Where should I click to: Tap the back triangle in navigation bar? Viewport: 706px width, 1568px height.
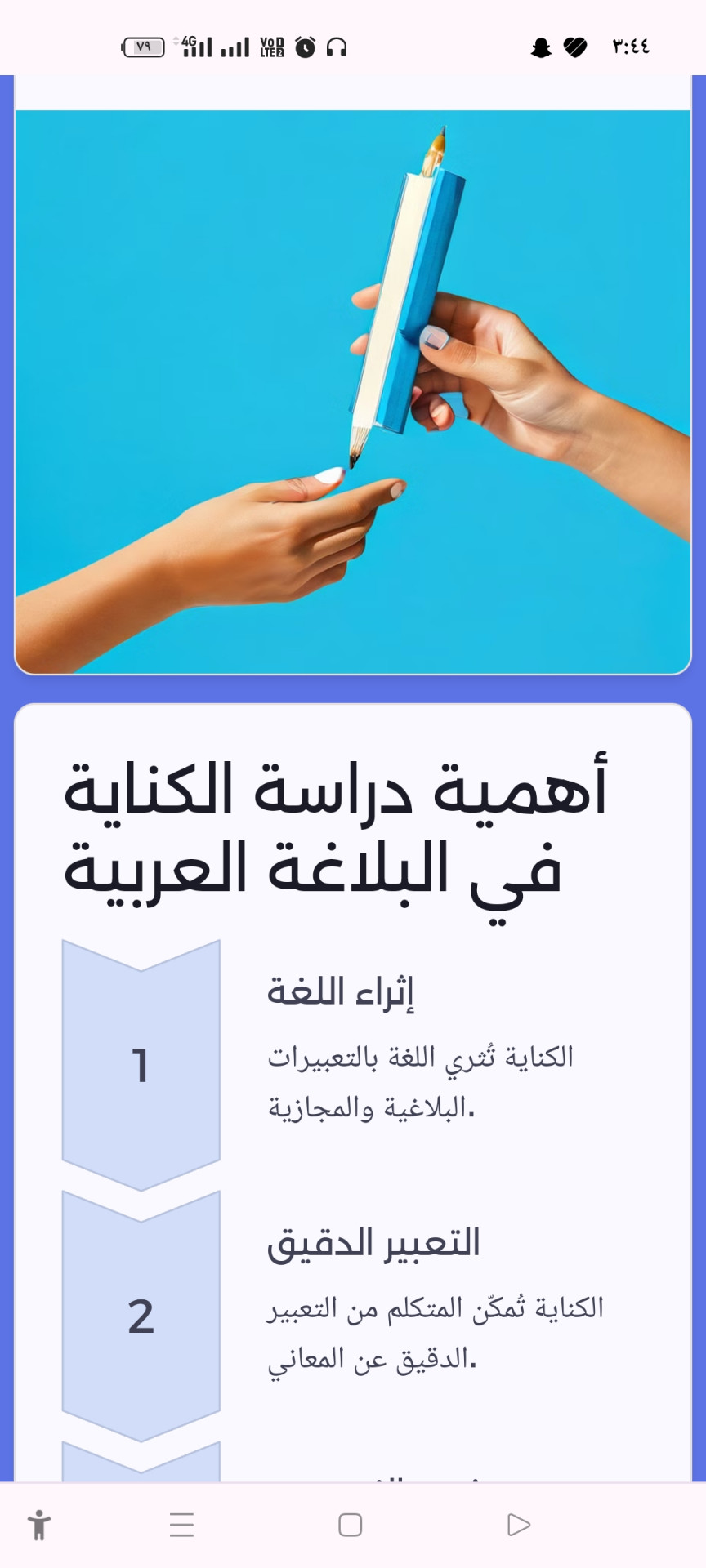tap(519, 1525)
